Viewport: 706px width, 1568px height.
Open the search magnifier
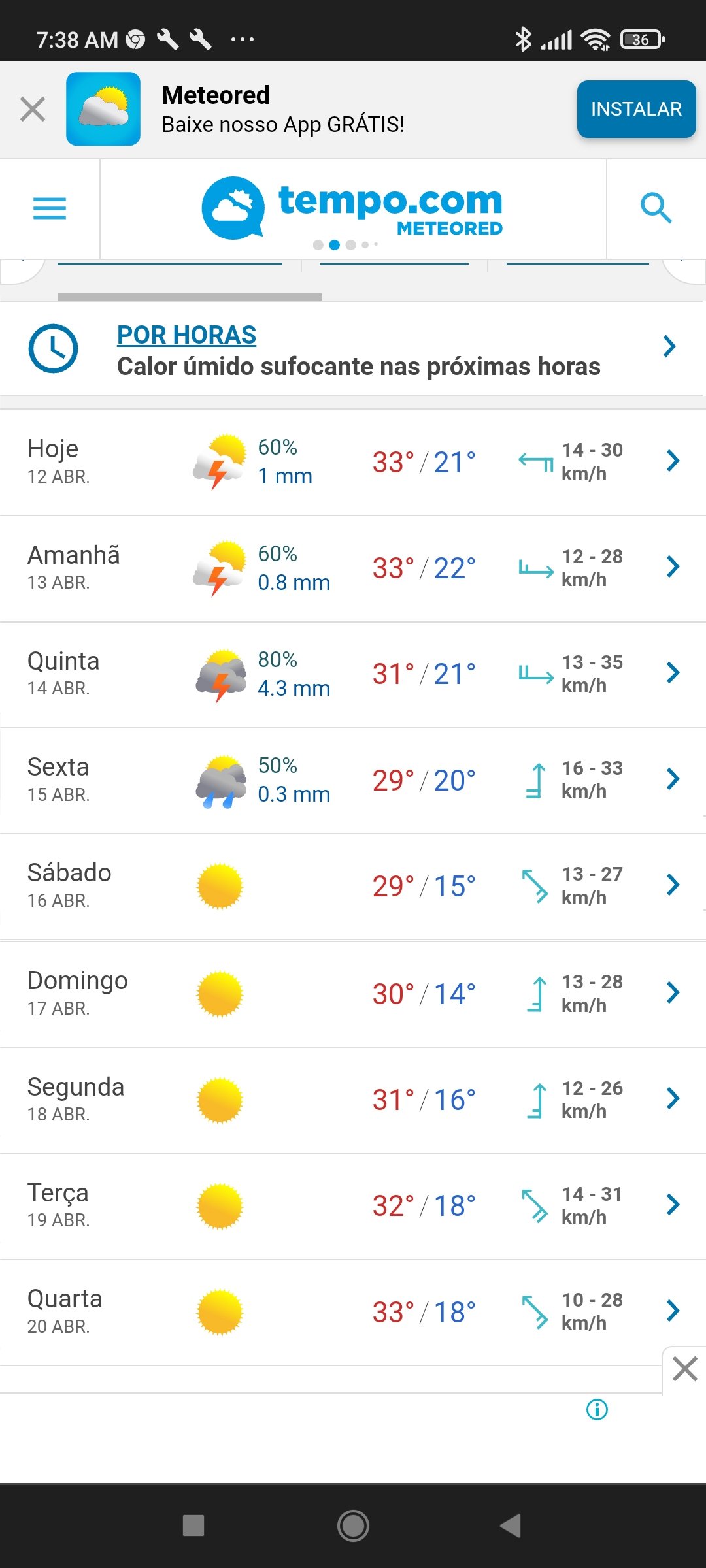pos(656,208)
